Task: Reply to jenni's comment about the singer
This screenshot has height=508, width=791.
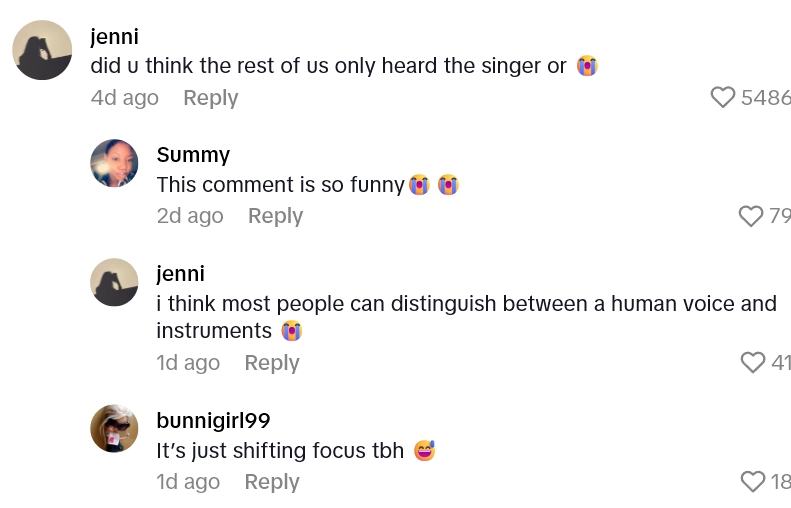Action: [210, 98]
